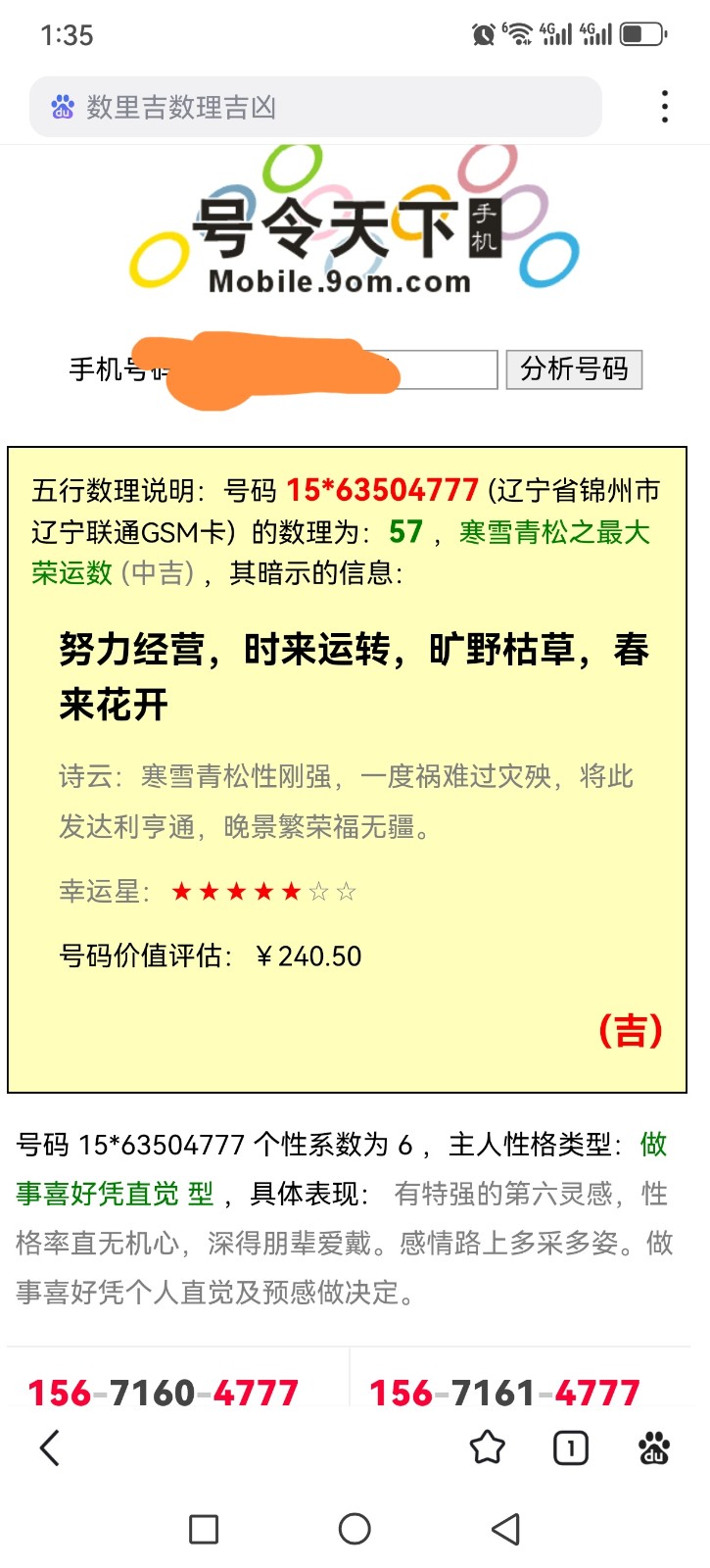
Task: Go back in the browser
Action: point(50,1447)
